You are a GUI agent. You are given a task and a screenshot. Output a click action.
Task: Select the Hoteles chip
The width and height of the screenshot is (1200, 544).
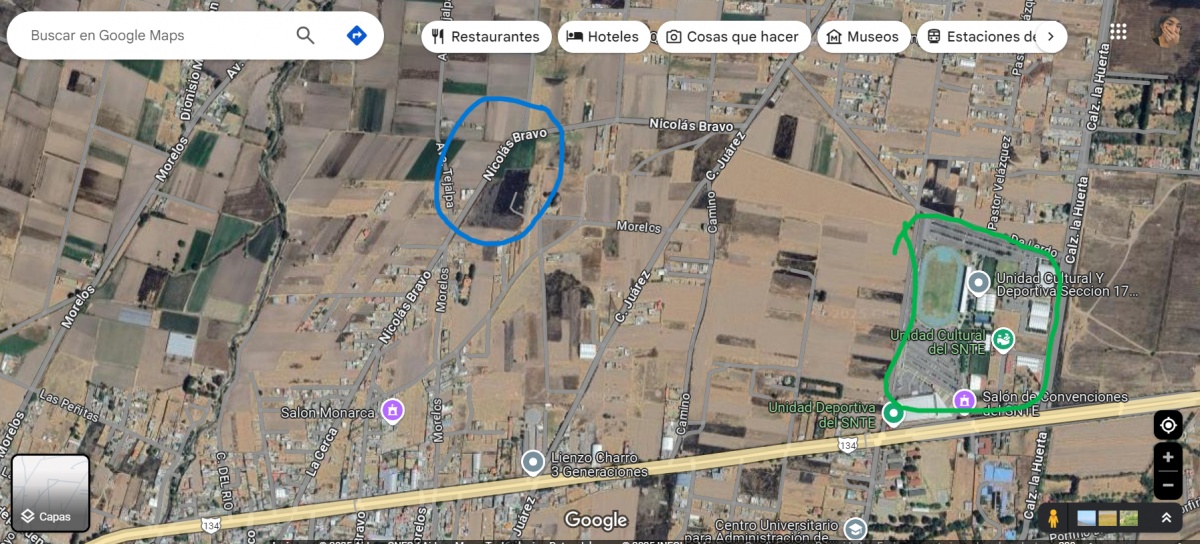tap(603, 37)
